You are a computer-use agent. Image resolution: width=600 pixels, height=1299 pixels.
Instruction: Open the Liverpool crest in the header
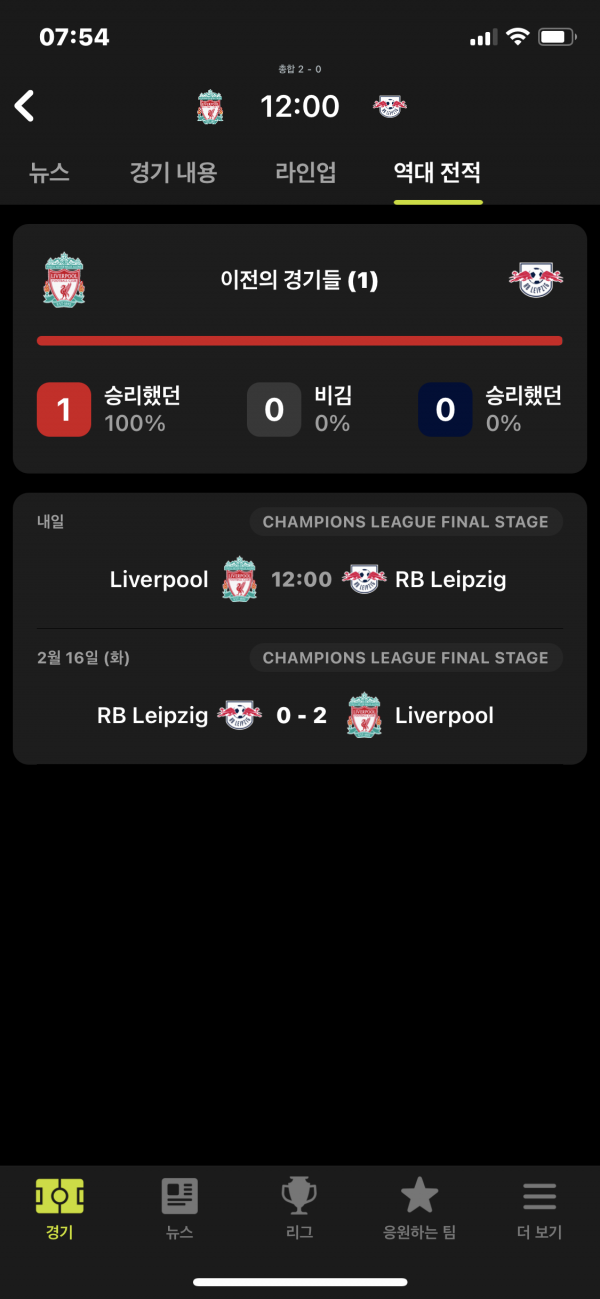pyautogui.click(x=210, y=107)
